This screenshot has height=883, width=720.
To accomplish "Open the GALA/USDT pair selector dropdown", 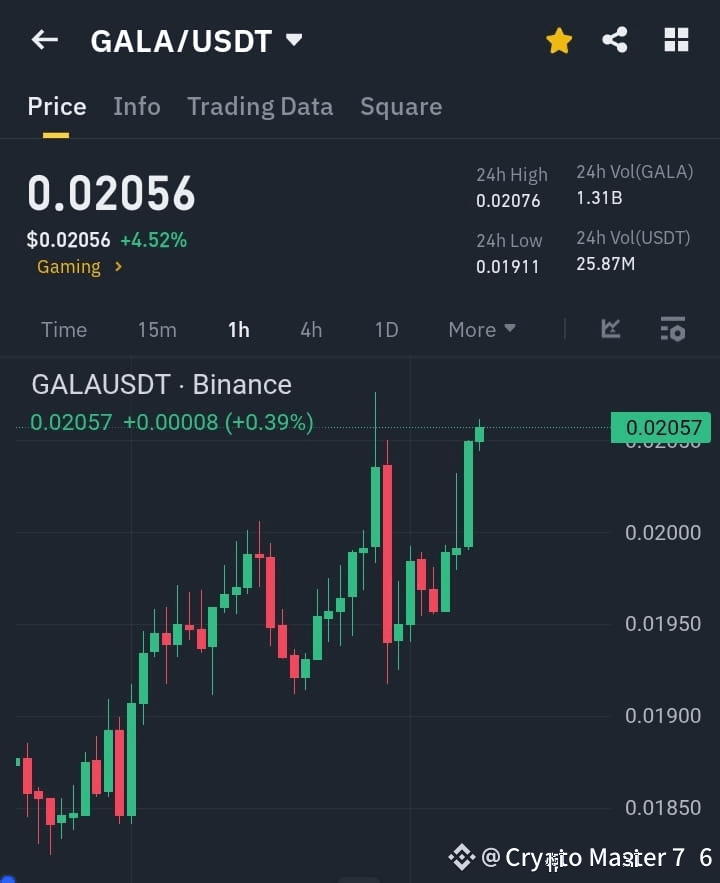I will [293, 40].
